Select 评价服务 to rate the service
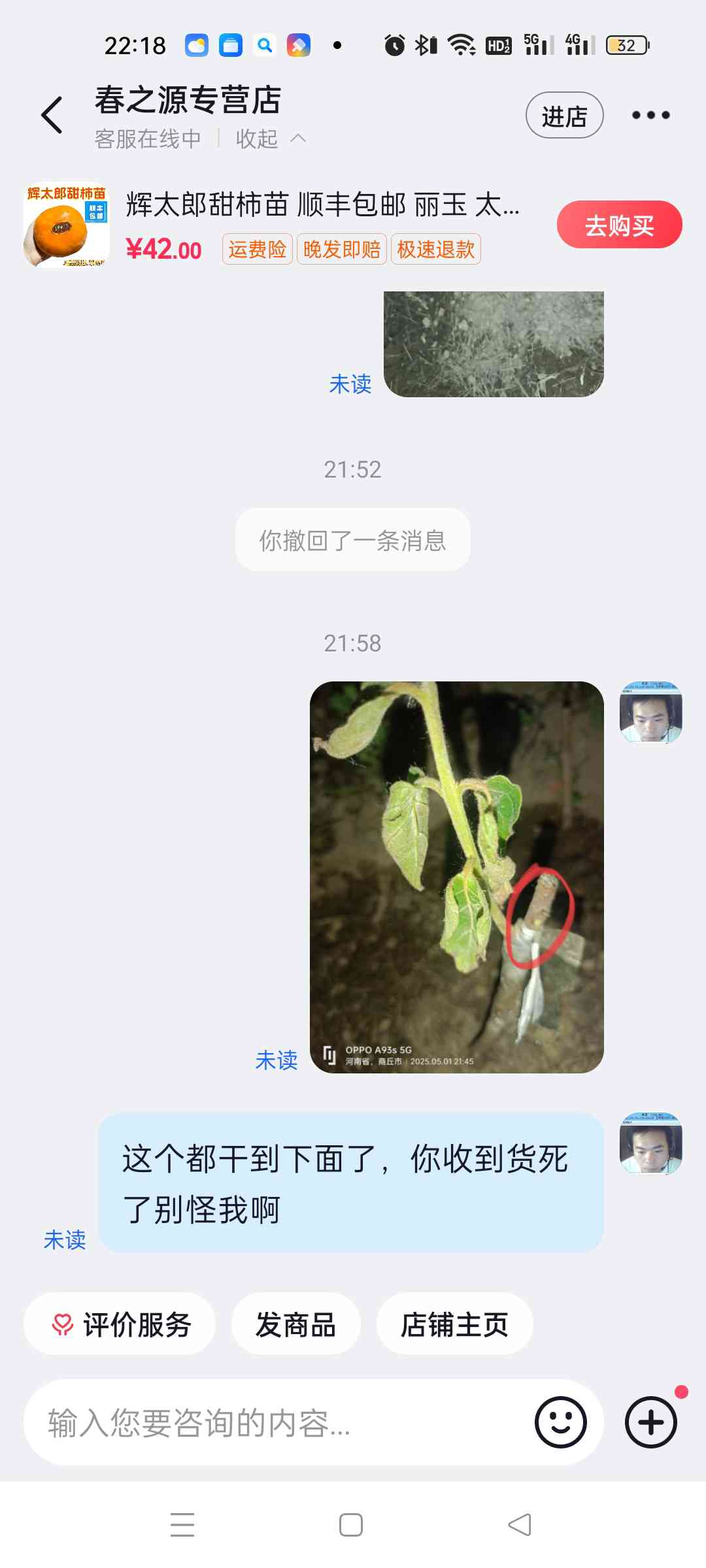Image resolution: width=706 pixels, height=1568 pixels. pos(120,1324)
